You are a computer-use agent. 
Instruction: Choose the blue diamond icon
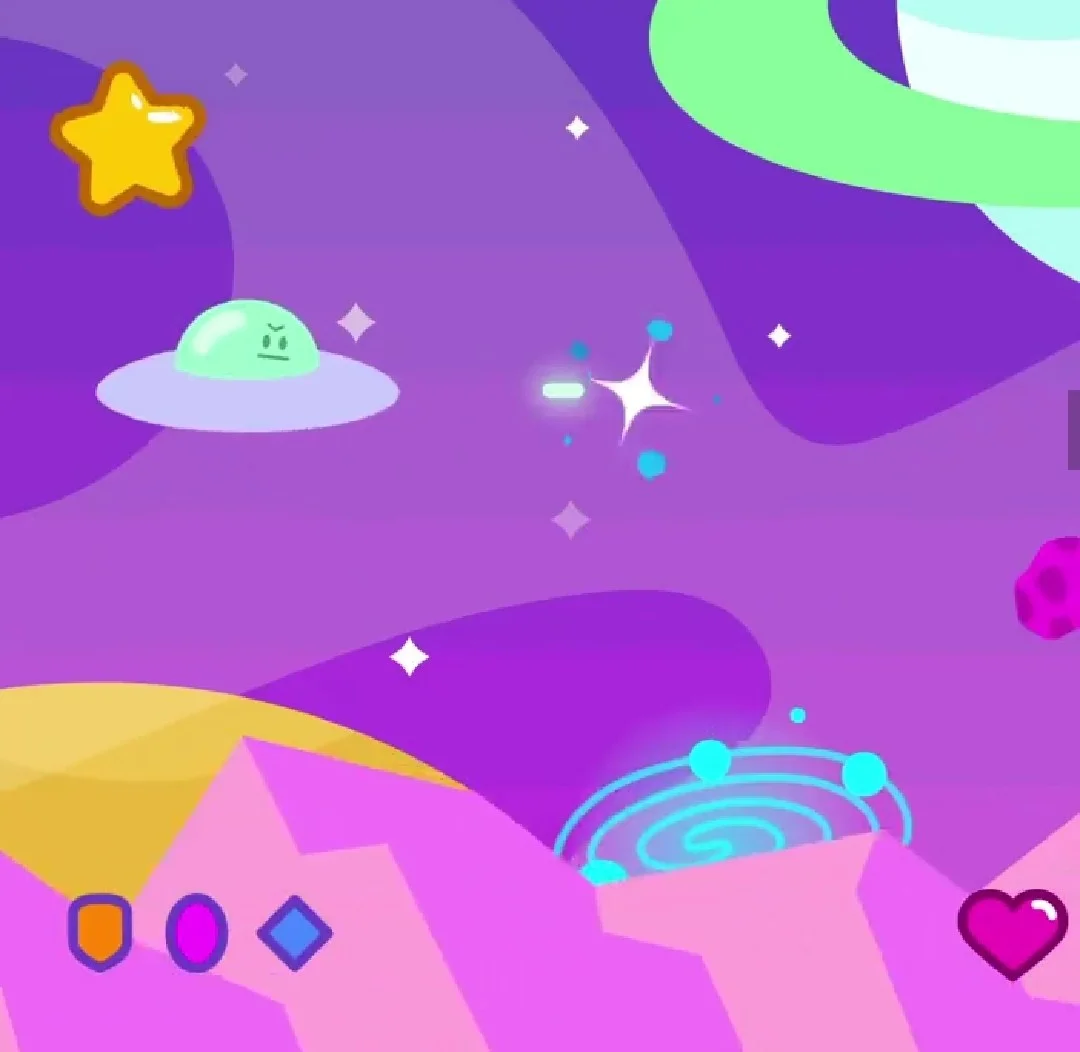click(x=294, y=932)
